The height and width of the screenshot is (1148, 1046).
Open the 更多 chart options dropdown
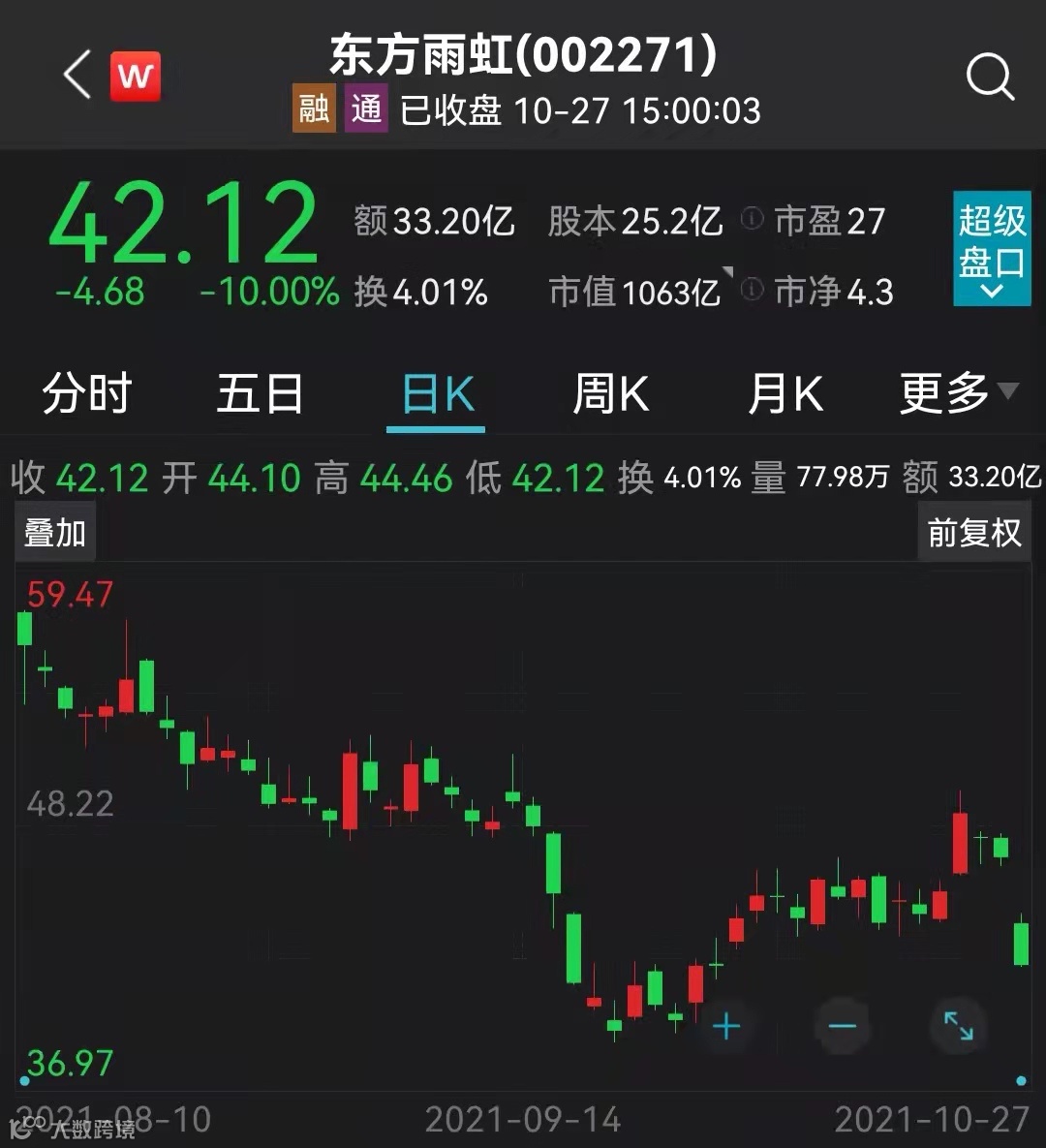(x=957, y=392)
